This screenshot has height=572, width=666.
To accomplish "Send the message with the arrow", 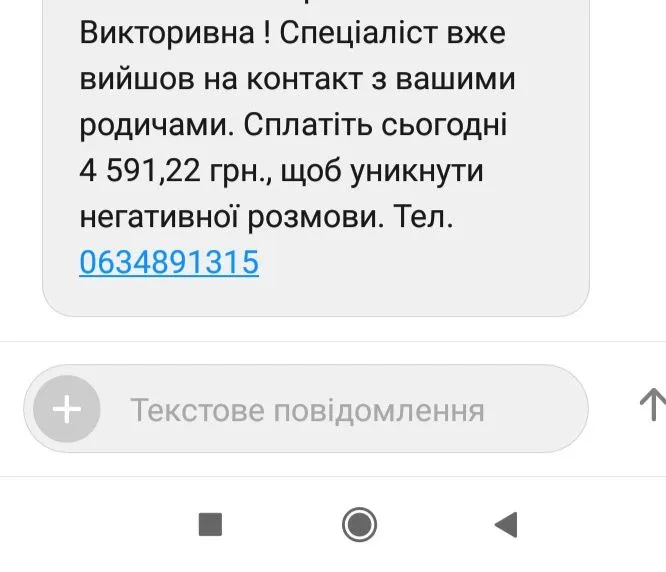I will (650, 405).
